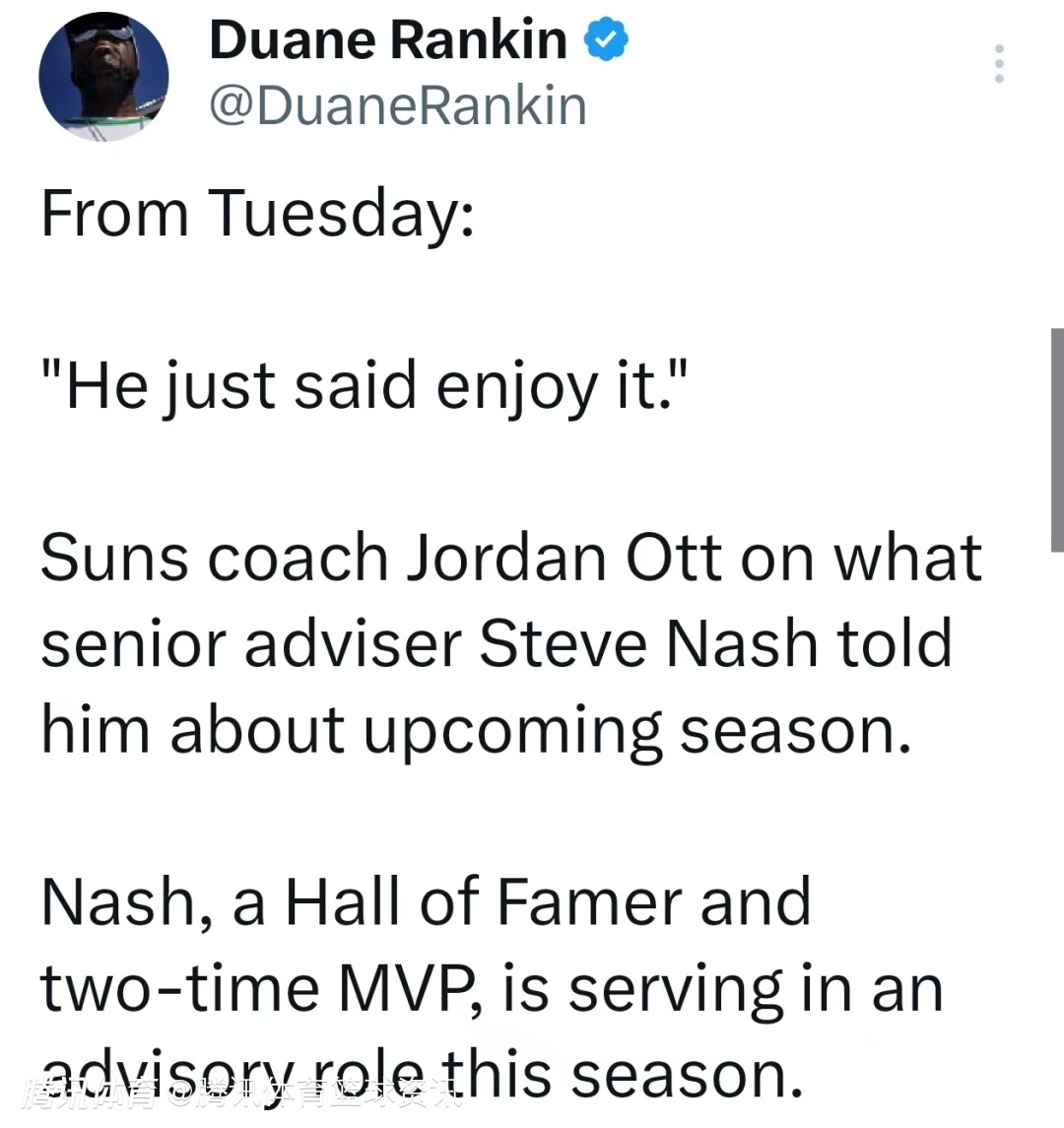
Task: Open the tweet's three-dot overflow menu
Action: coord(999,64)
